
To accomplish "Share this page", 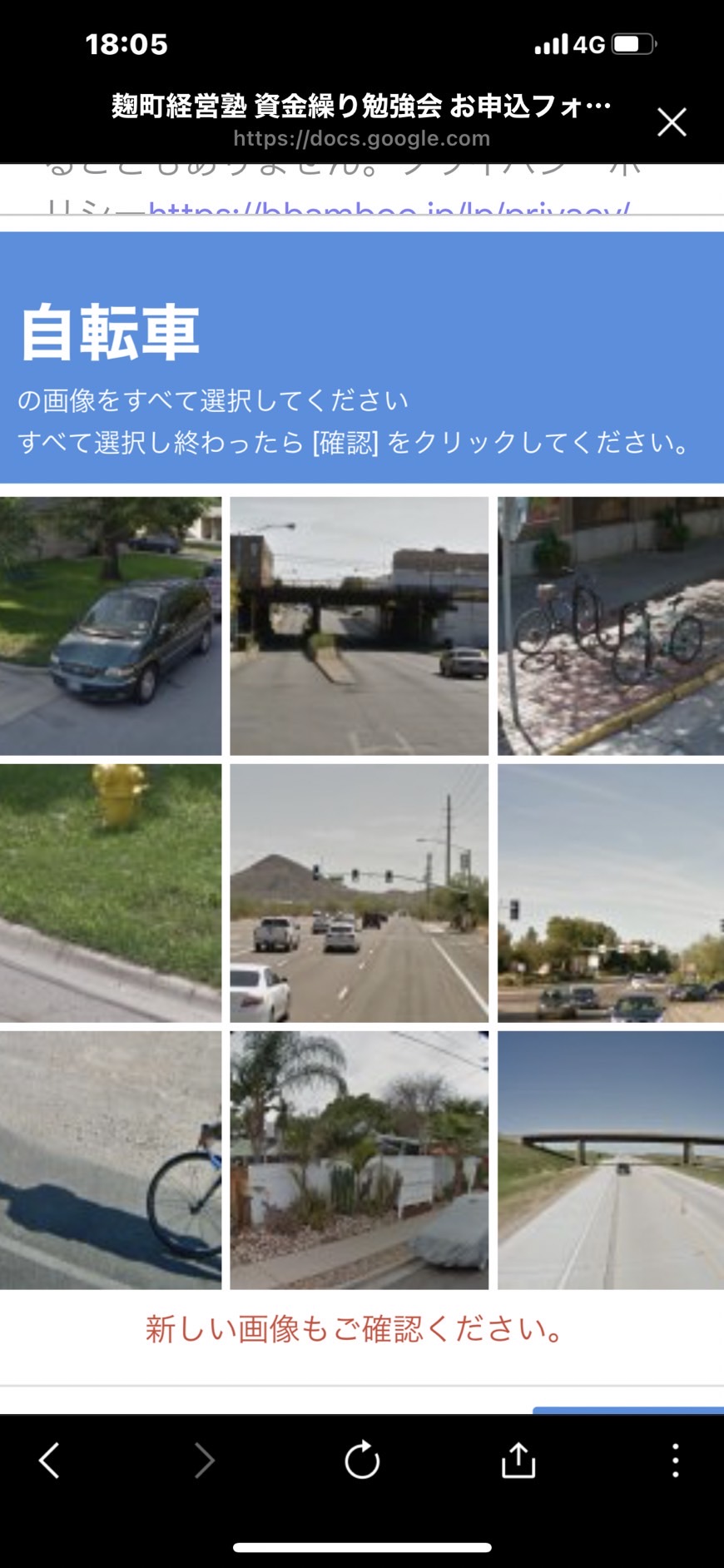I will point(518,1460).
